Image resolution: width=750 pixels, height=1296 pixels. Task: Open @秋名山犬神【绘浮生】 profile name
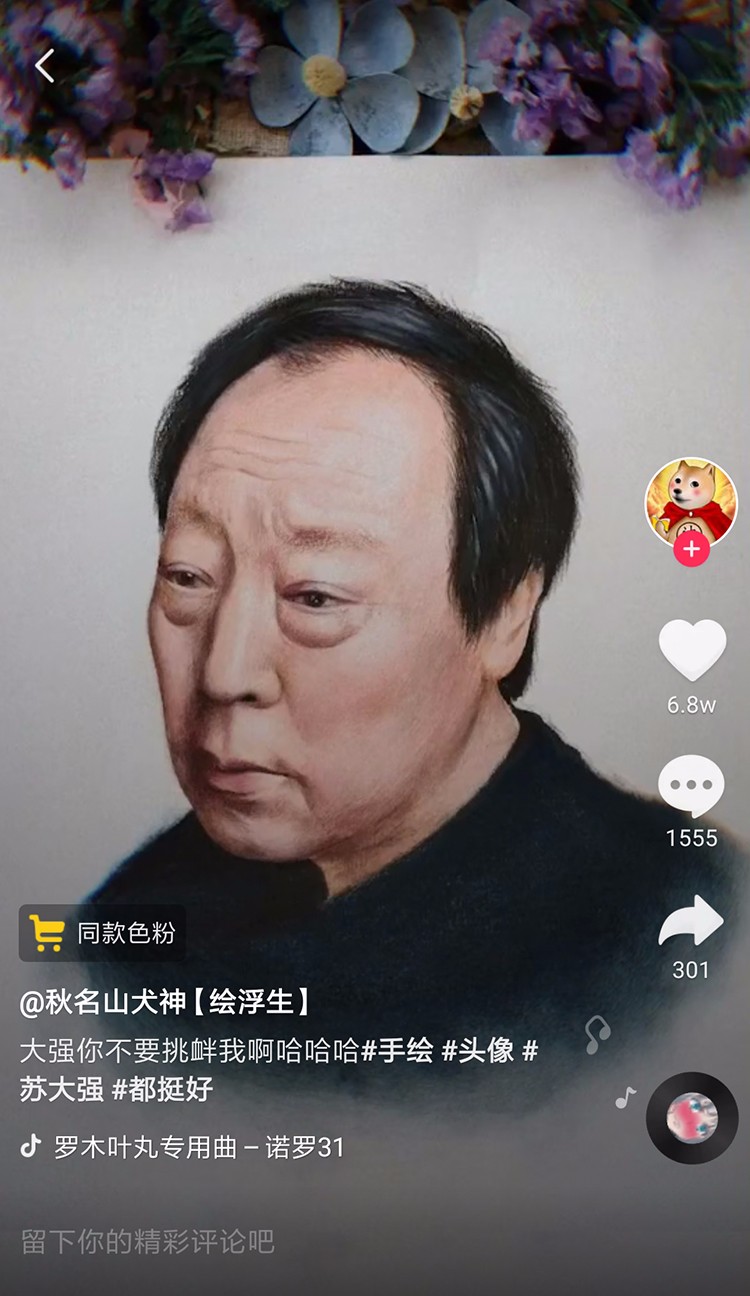click(x=167, y=1001)
